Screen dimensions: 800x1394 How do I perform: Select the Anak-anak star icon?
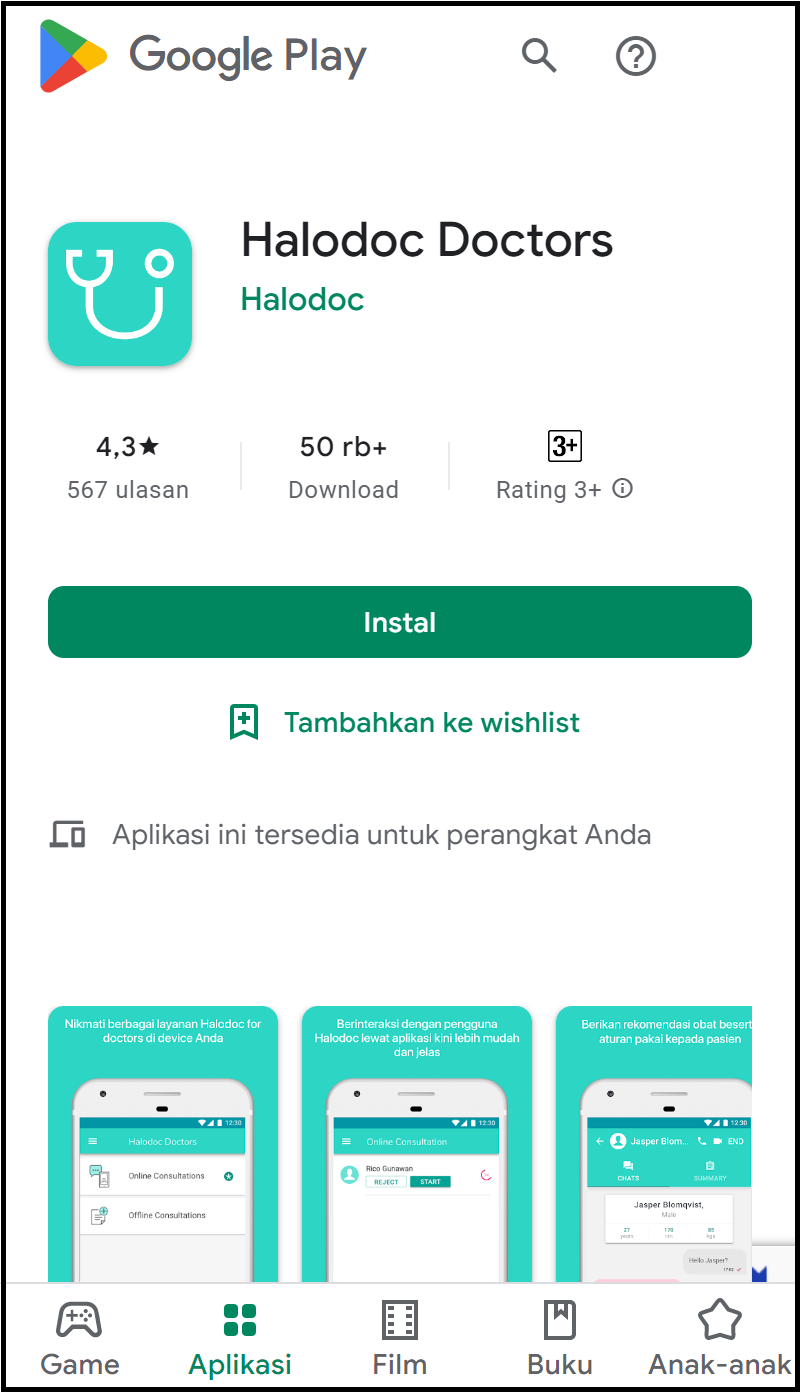718,1318
